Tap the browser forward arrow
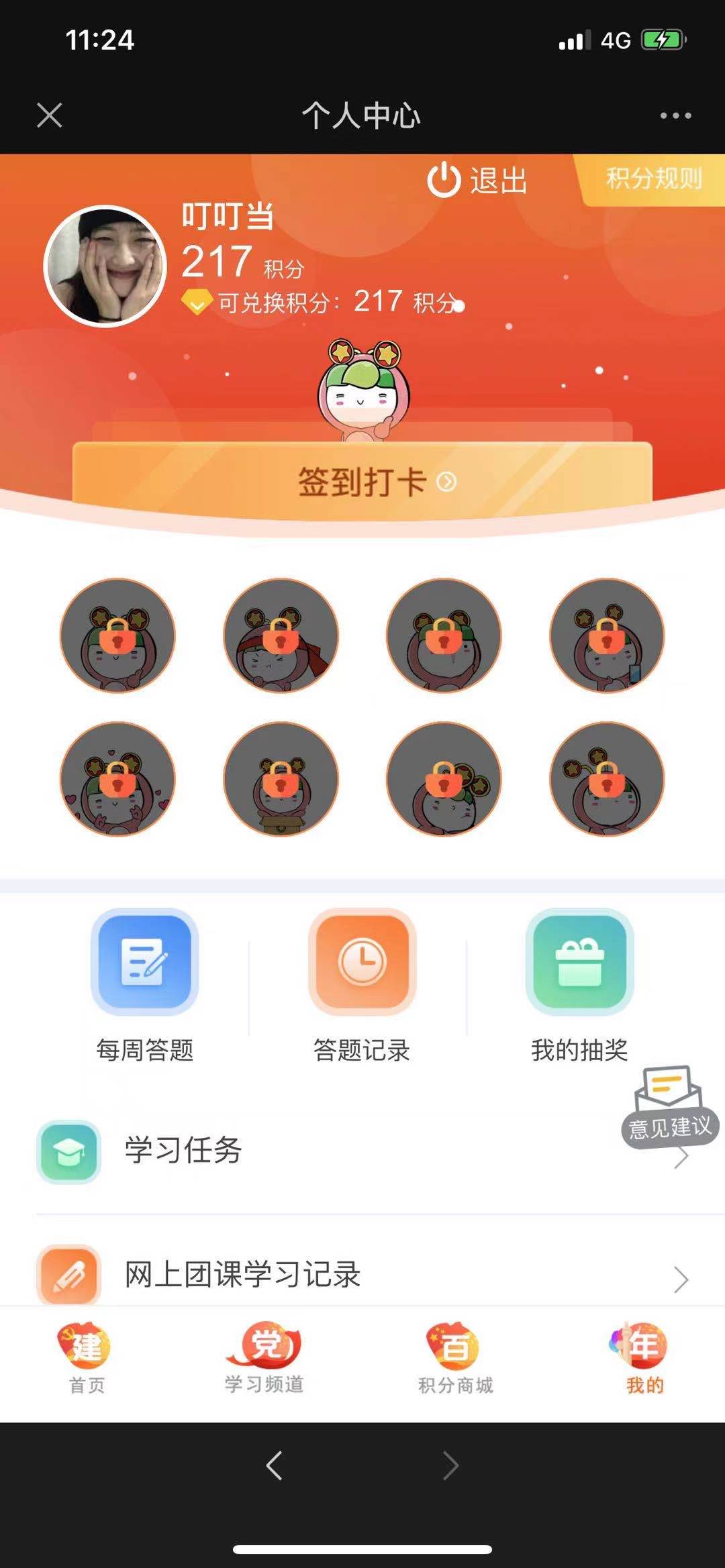The width and height of the screenshot is (725, 1568). tap(450, 1466)
